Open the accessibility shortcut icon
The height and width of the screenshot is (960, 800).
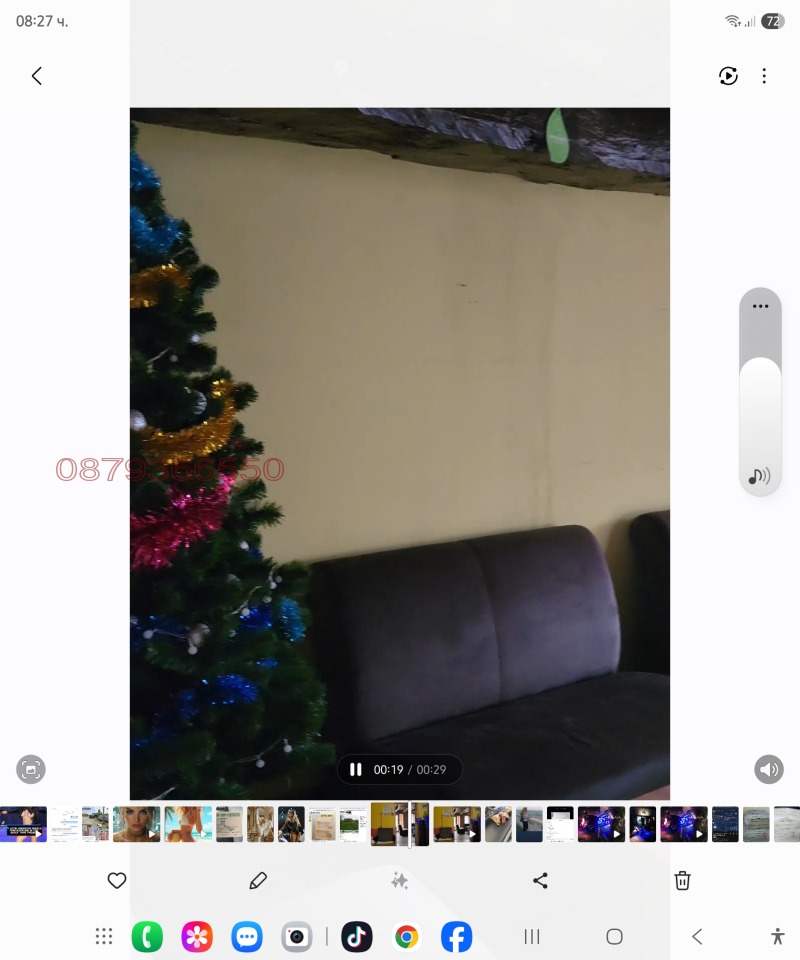click(x=777, y=937)
